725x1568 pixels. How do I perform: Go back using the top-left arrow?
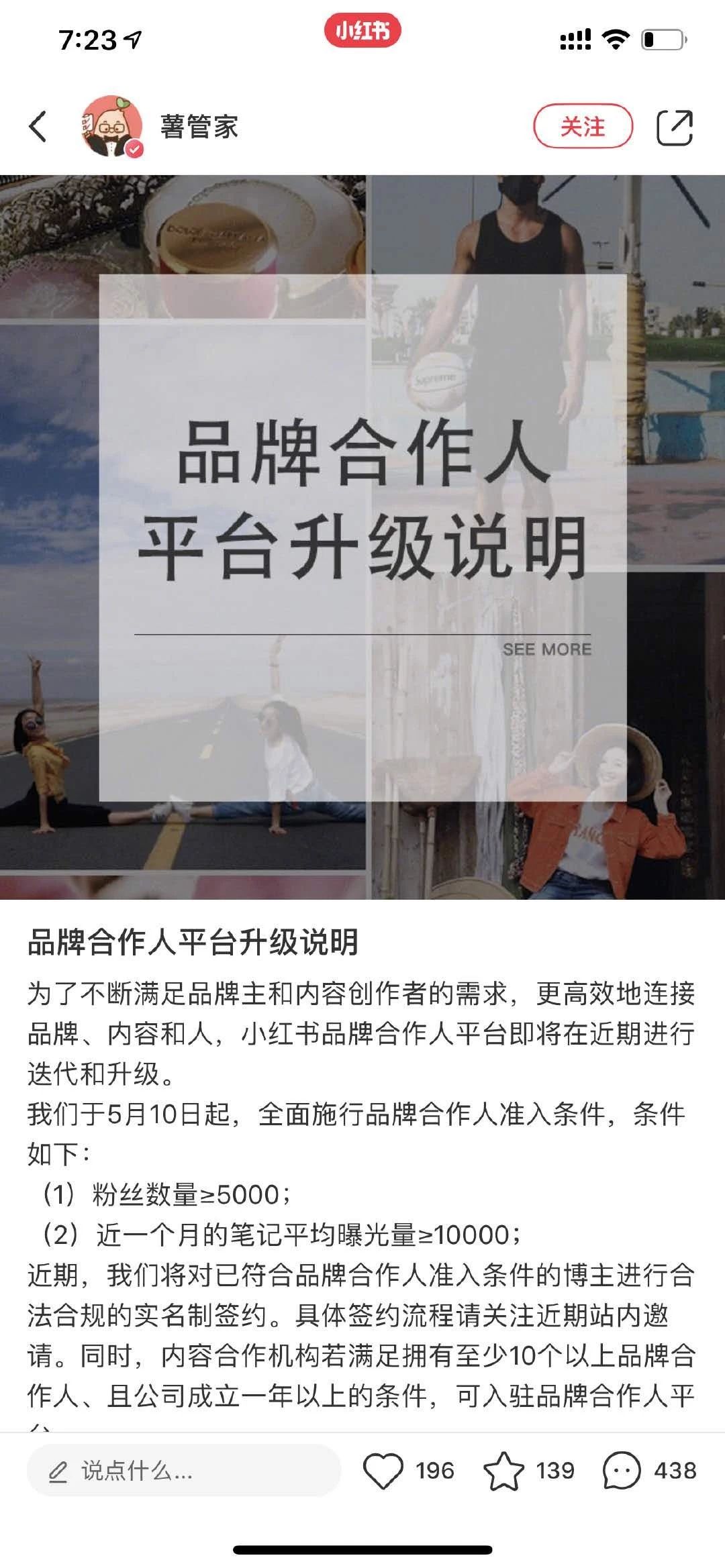point(38,126)
